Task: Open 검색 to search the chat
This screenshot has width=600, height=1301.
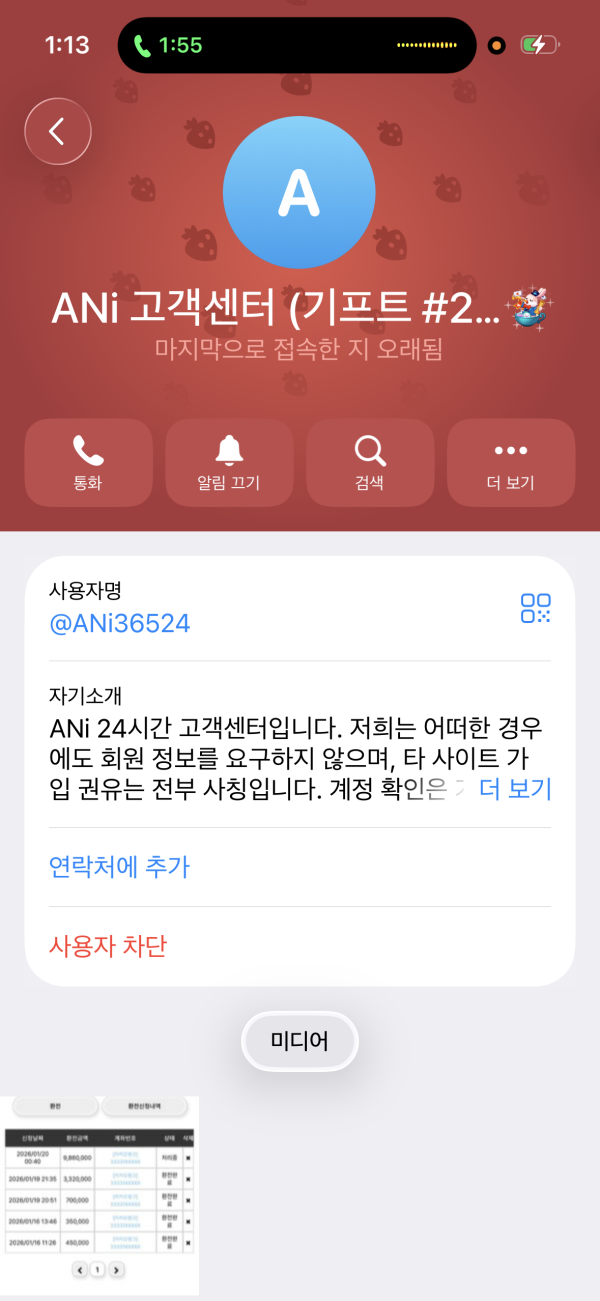Action: (370, 462)
